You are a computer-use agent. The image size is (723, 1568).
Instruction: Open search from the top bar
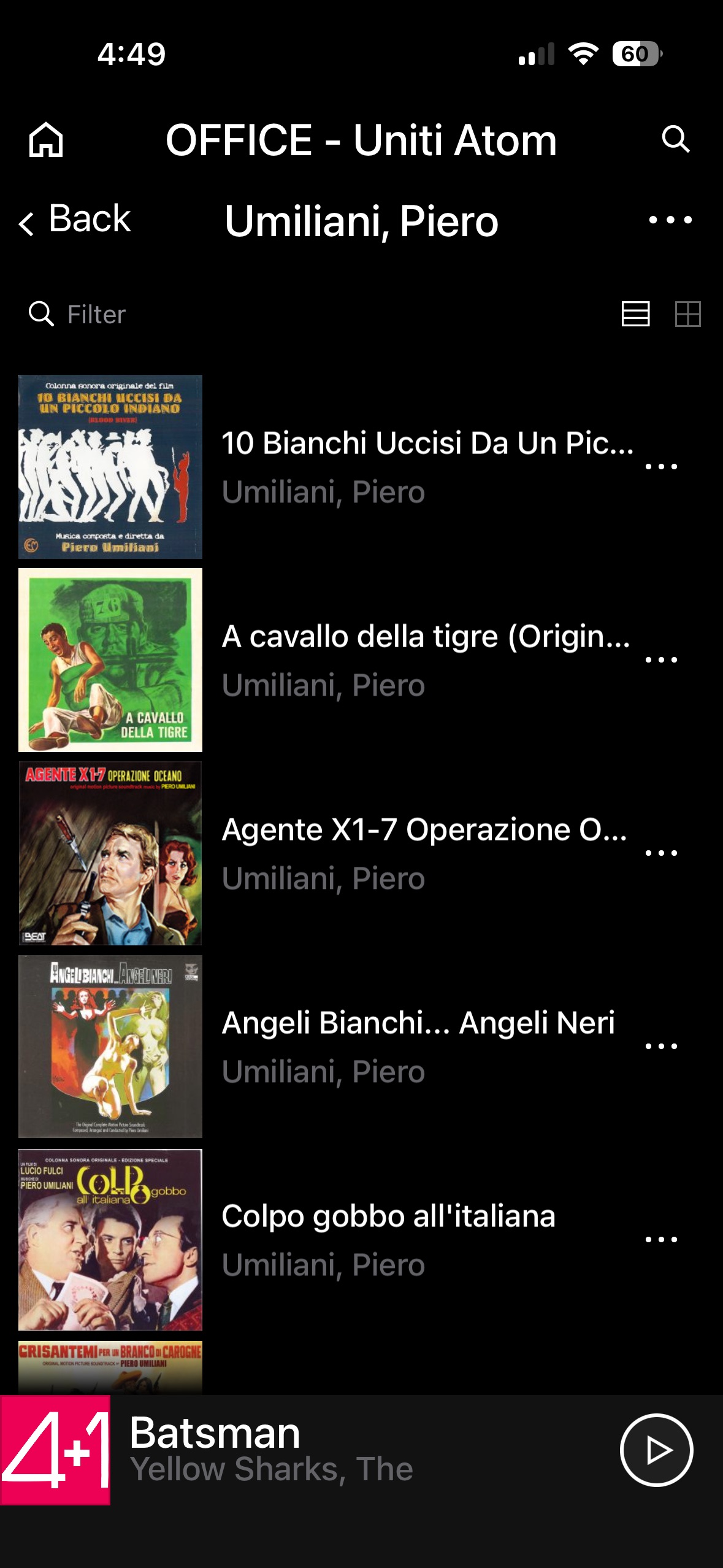pos(676,139)
